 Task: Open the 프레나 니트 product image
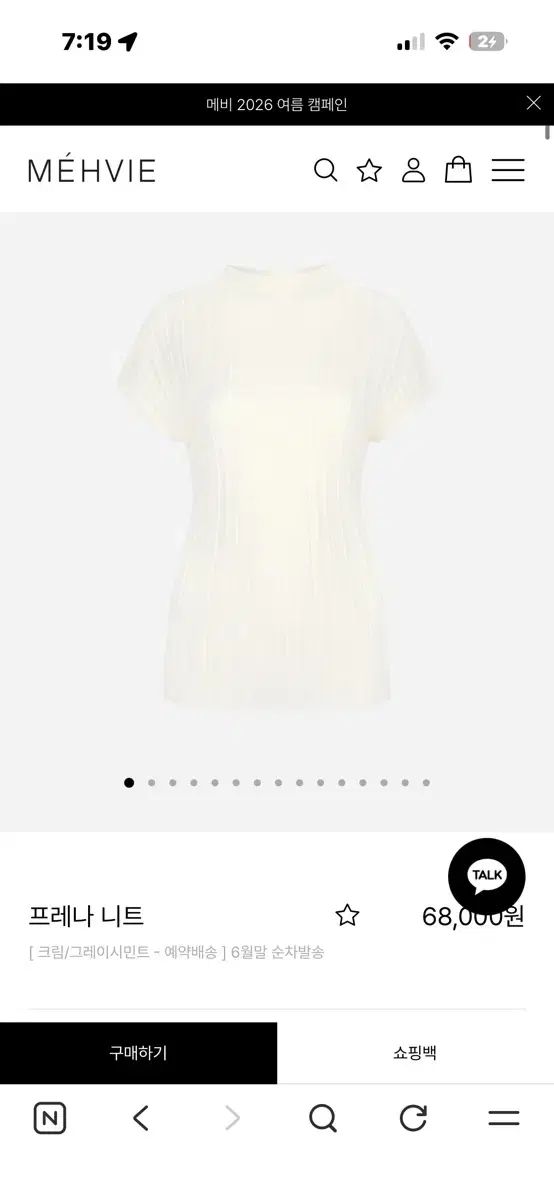coord(277,488)
